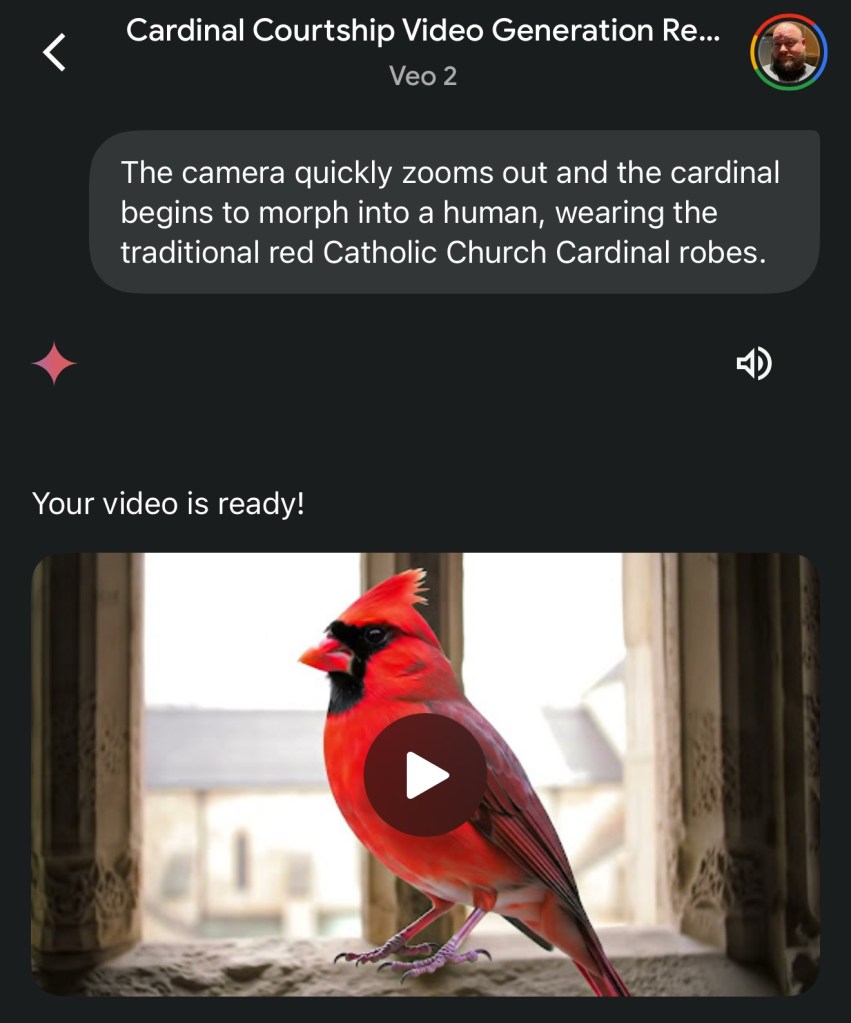The height and width of the screenshot is (1023, 851).
Task: Go back with the arrow icon
Action: (55, 52)
